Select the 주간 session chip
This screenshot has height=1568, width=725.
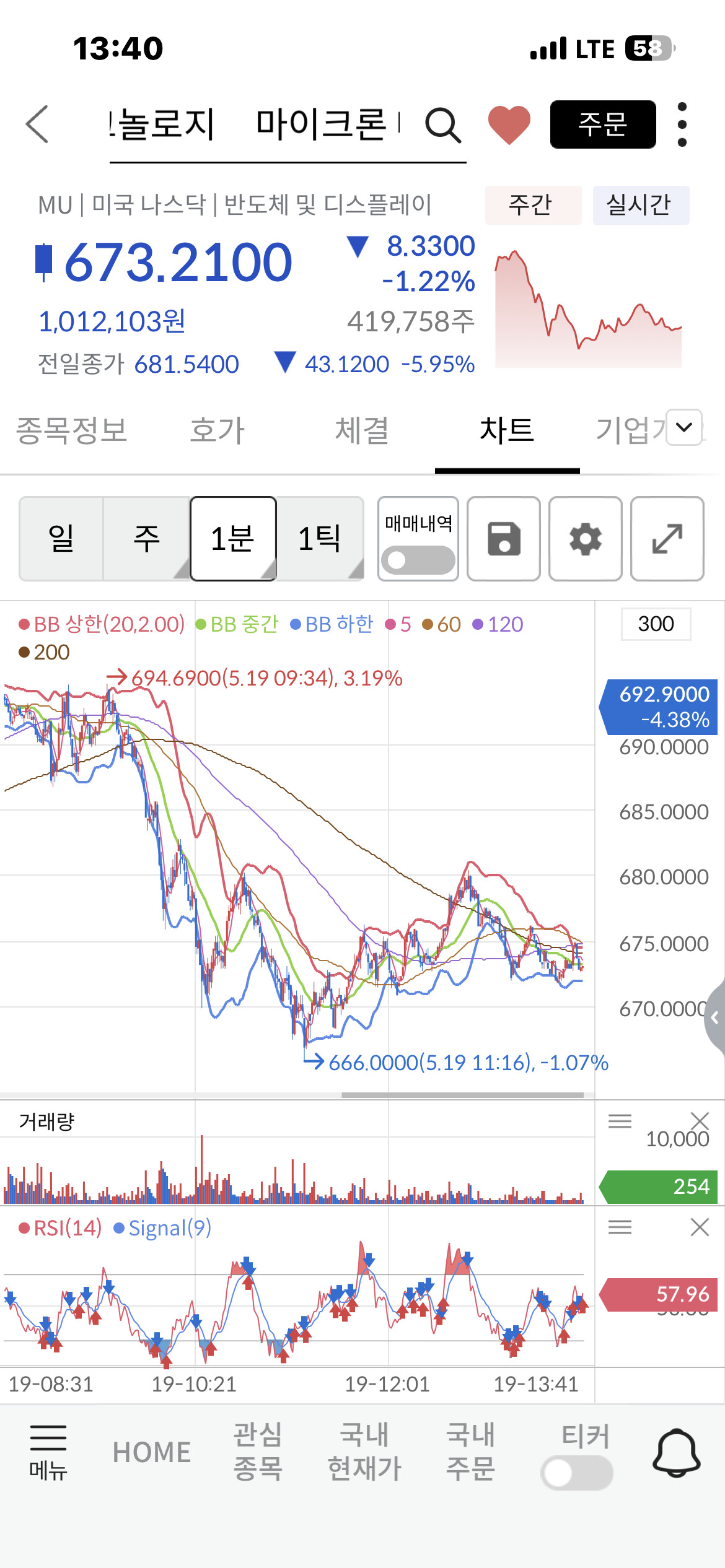click(x=533, y=205)
